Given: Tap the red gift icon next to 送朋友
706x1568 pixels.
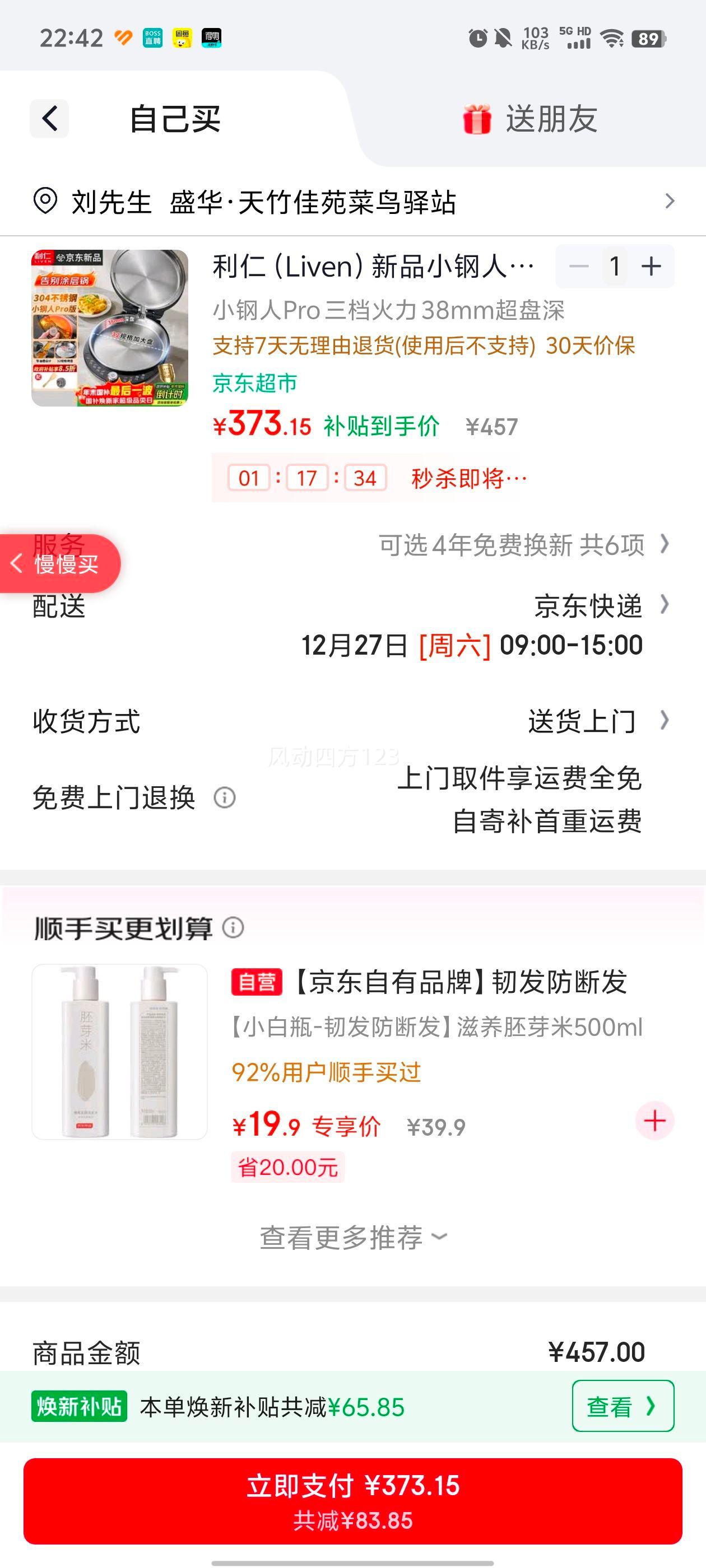Looking at the screenshot, I should tap(479, 119).
